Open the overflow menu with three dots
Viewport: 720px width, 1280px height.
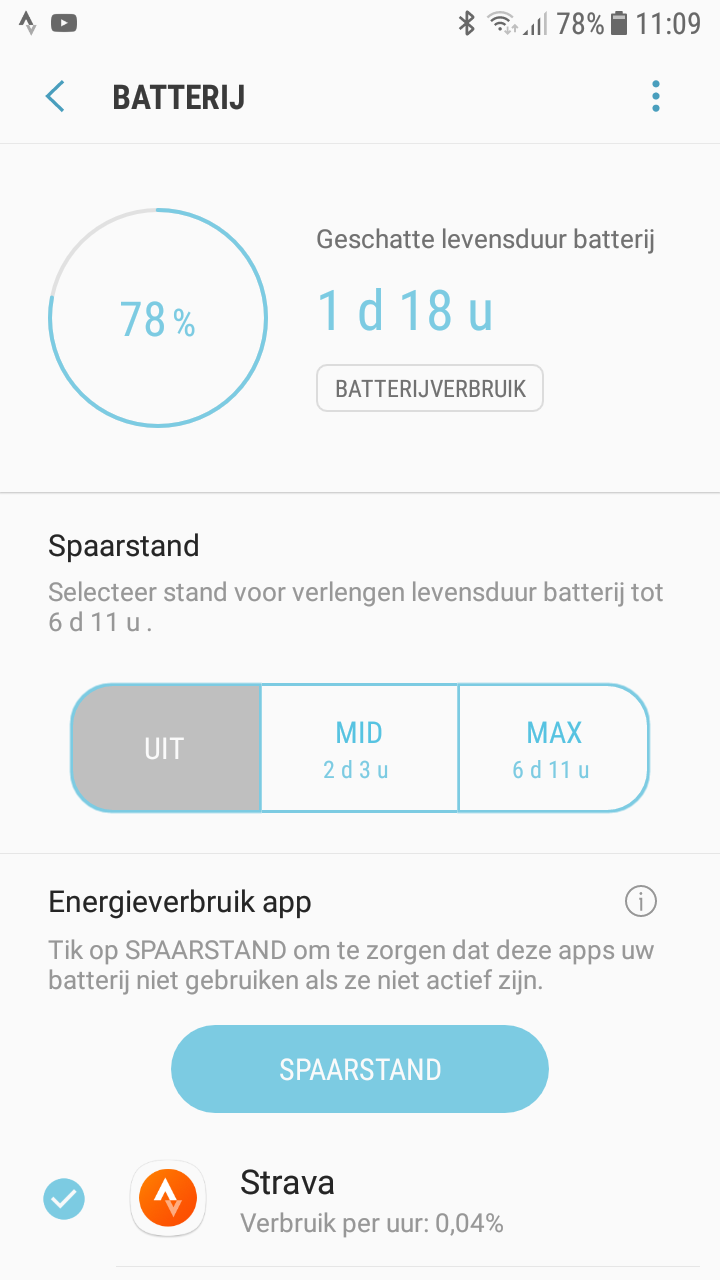656,97
